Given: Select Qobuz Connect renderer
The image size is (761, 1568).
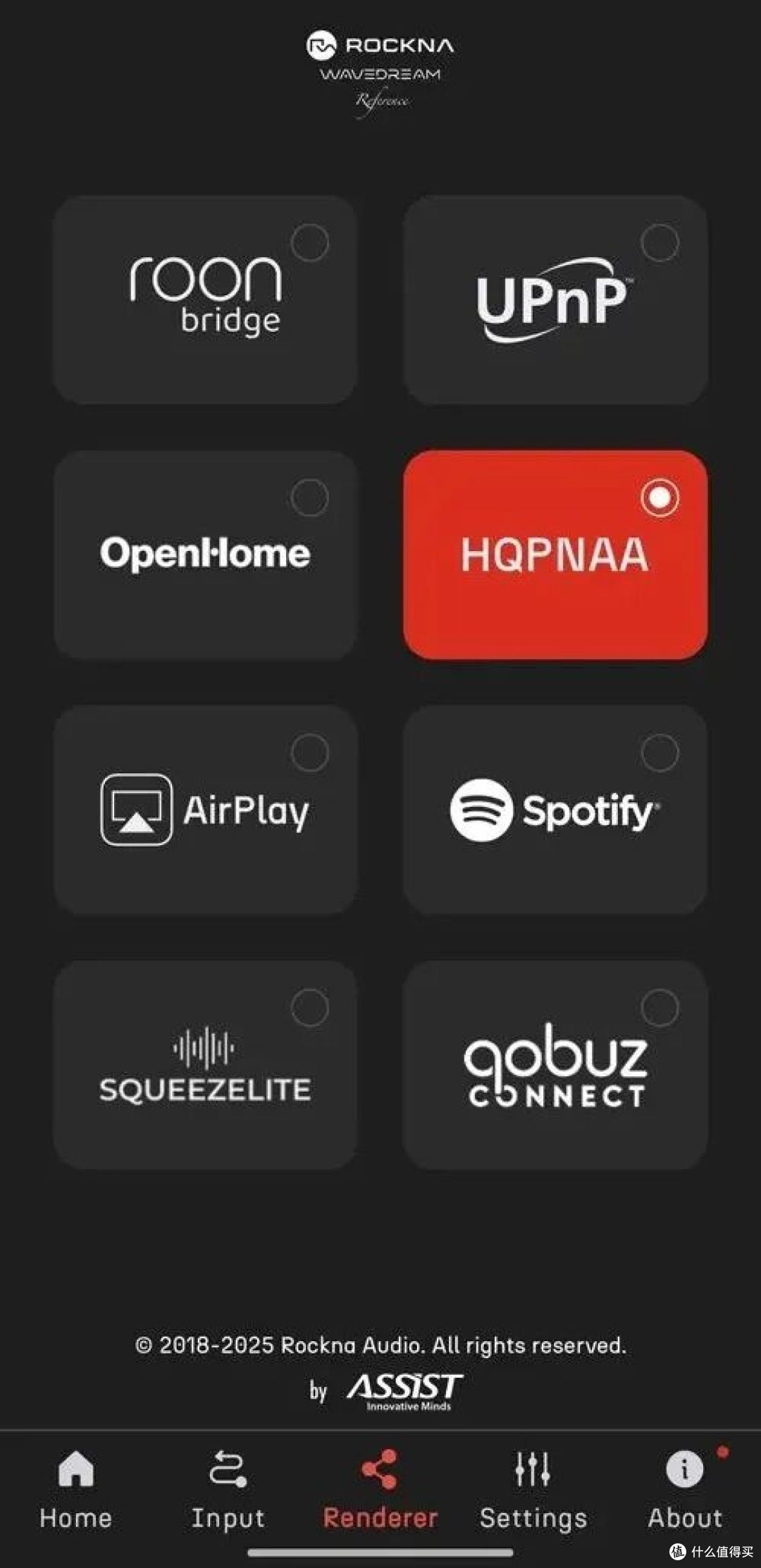Looking at the screenshot, I should click(555, 1065).
